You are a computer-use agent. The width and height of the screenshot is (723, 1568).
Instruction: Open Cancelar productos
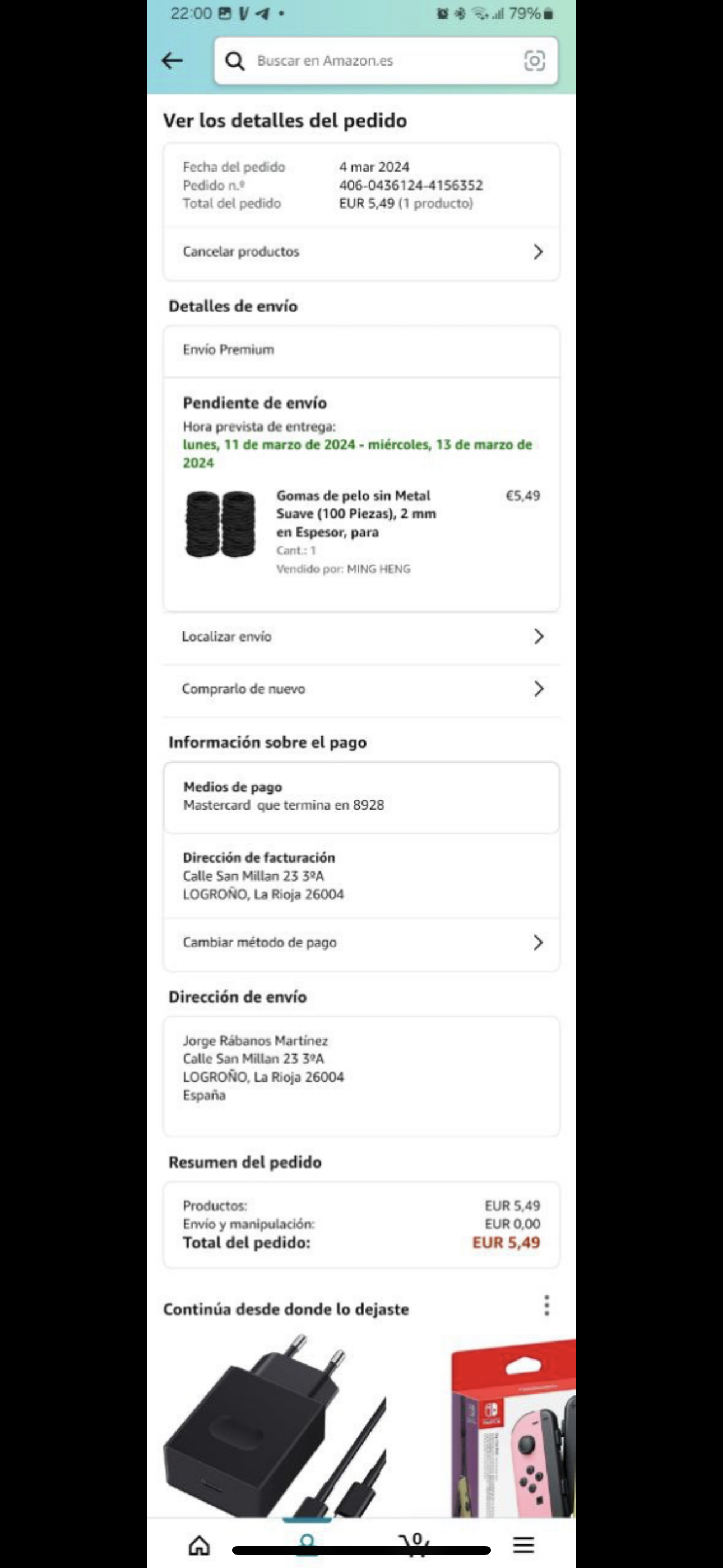[x=361, y=251]
